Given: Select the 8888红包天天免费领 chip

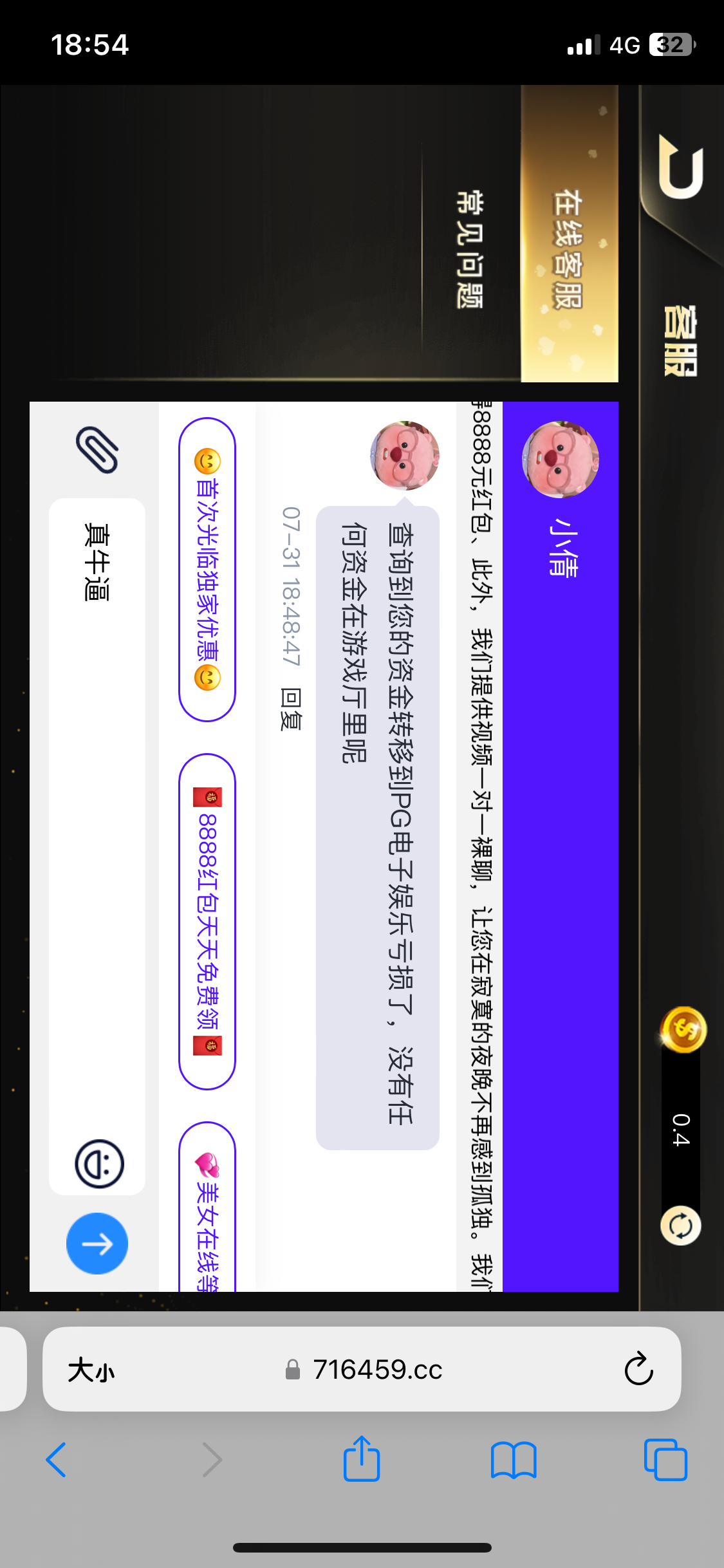Looking at the screenshot, I should pos(207,921).
